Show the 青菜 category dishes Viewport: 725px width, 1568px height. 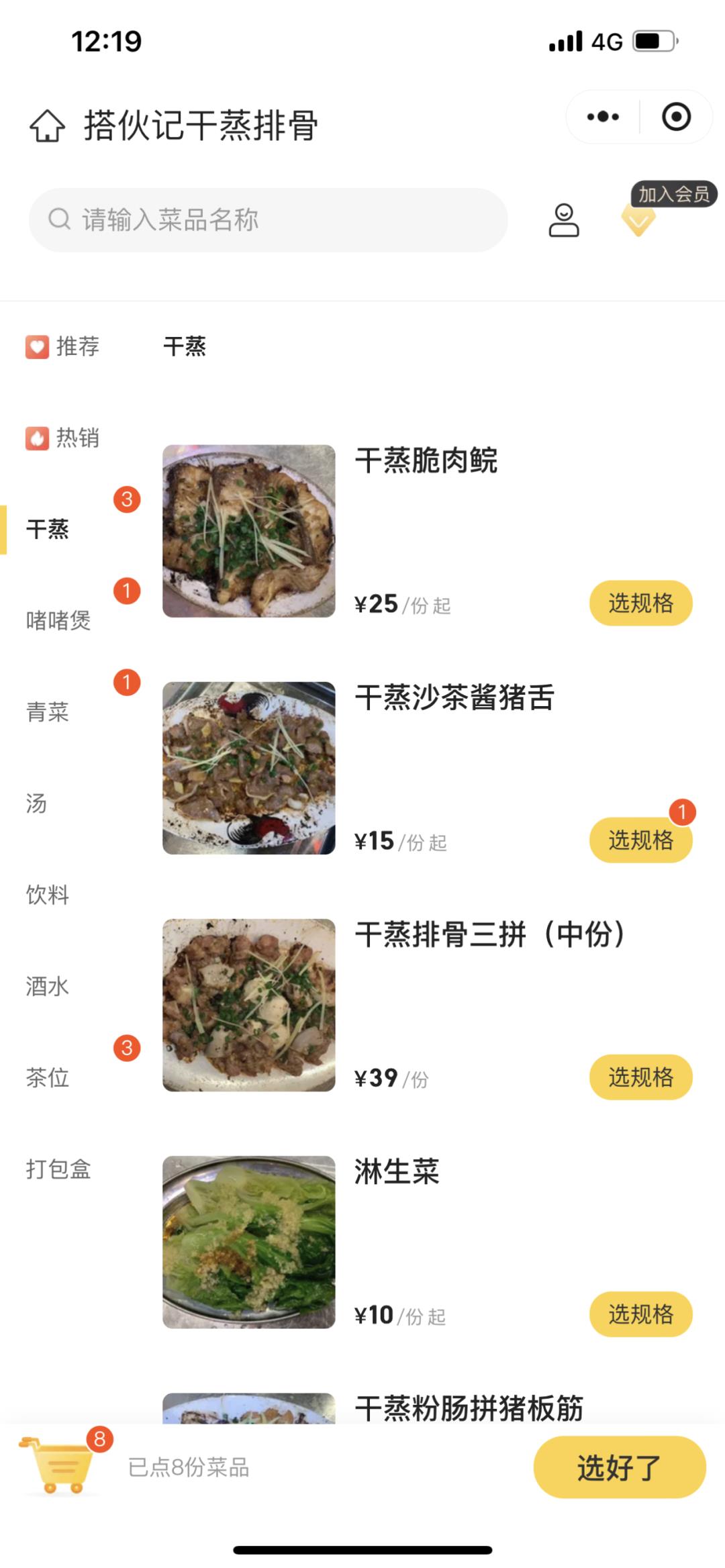48,712
